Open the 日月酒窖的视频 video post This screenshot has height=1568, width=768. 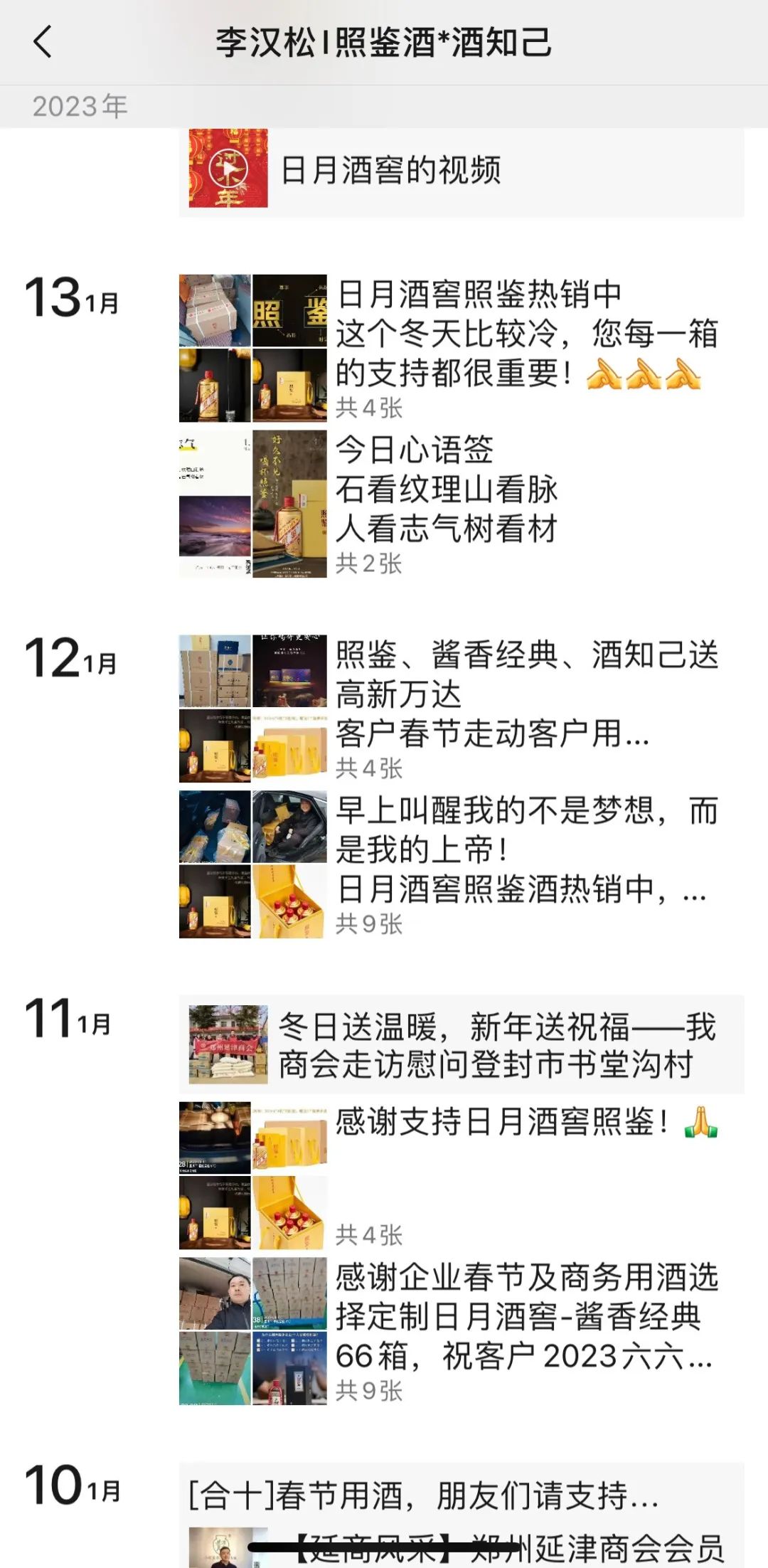tap(461, 171)
